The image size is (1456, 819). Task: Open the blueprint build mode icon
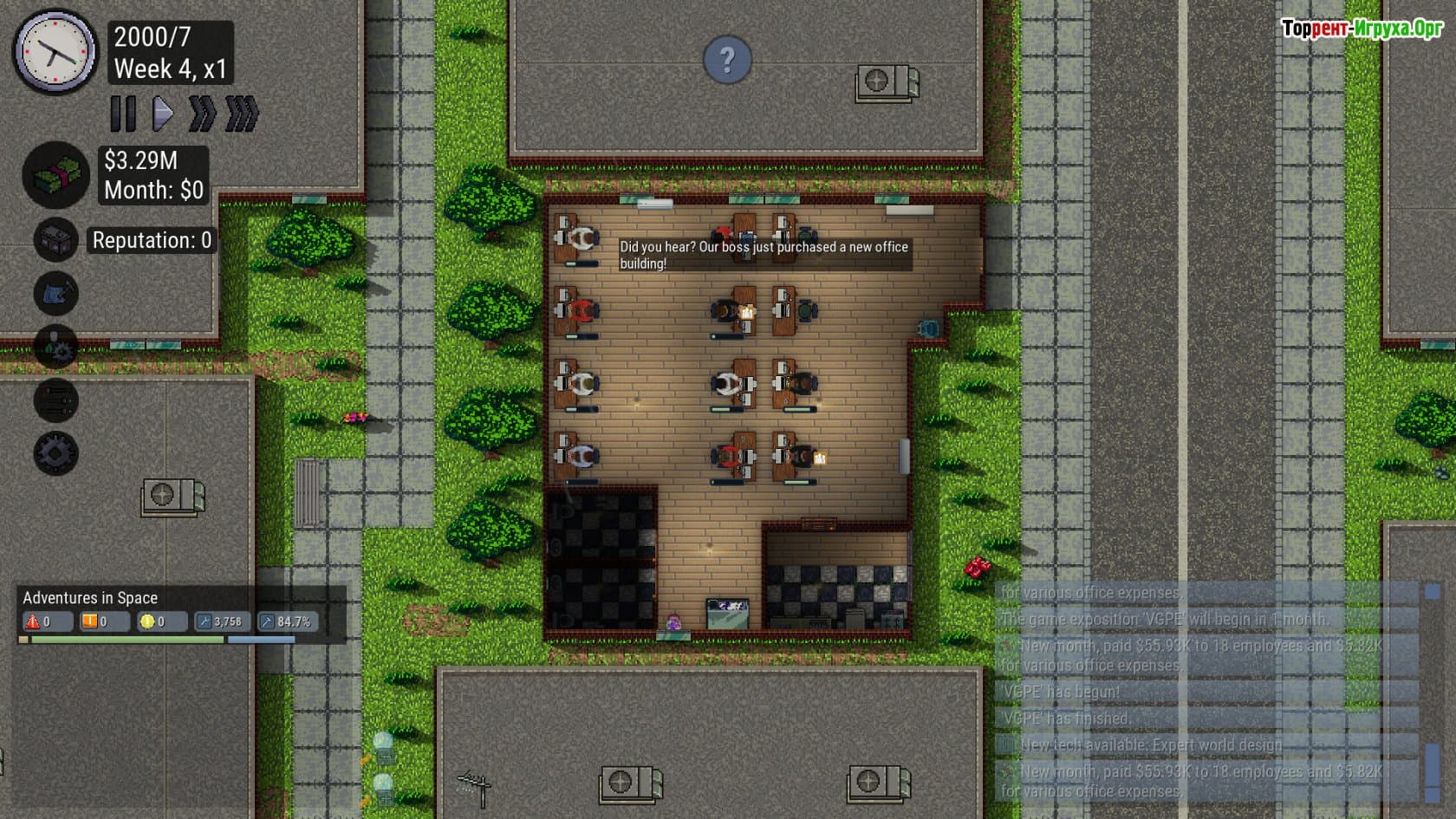point(56,294)
